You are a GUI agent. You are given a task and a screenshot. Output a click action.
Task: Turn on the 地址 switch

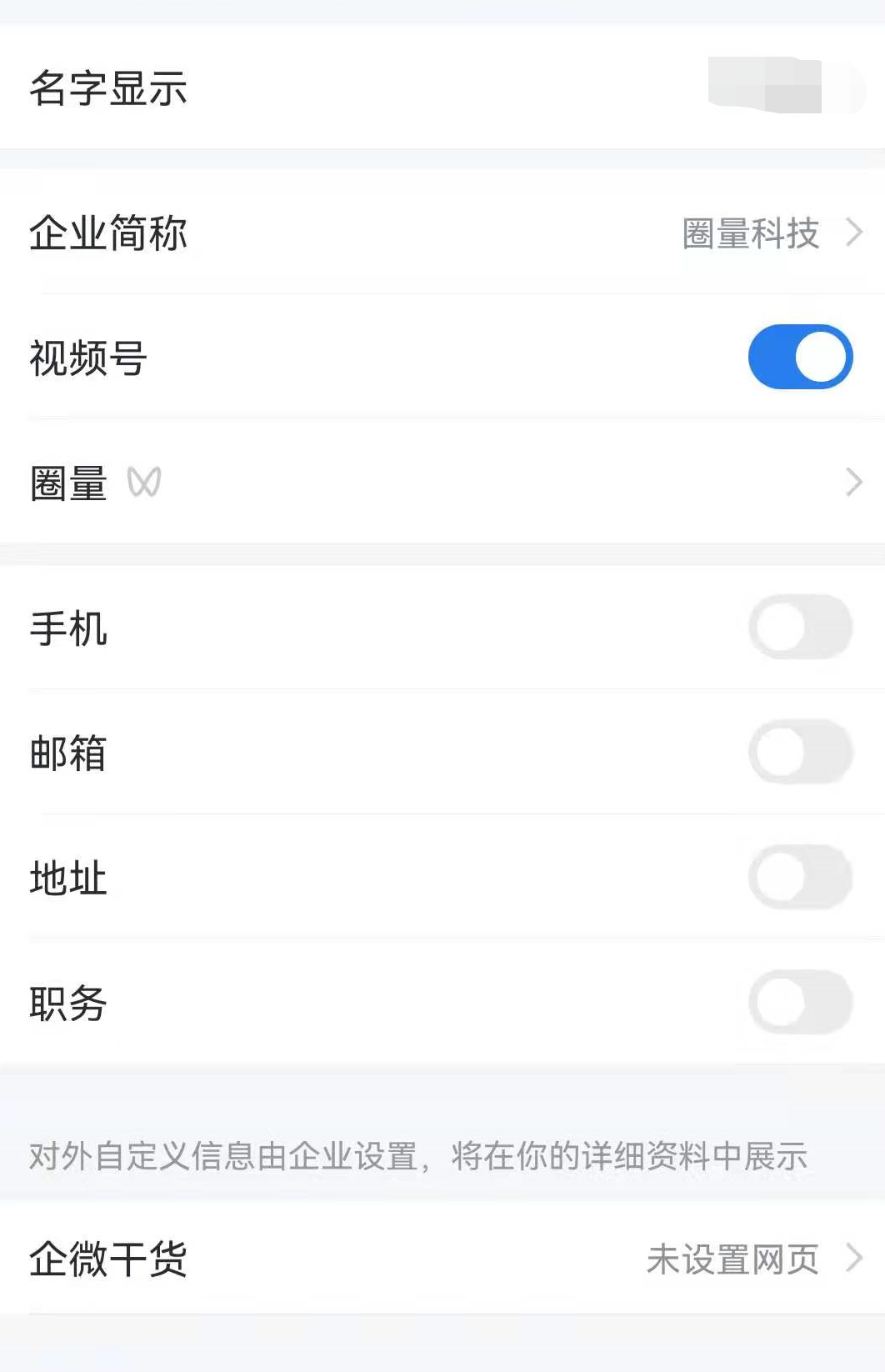(799, 878)
